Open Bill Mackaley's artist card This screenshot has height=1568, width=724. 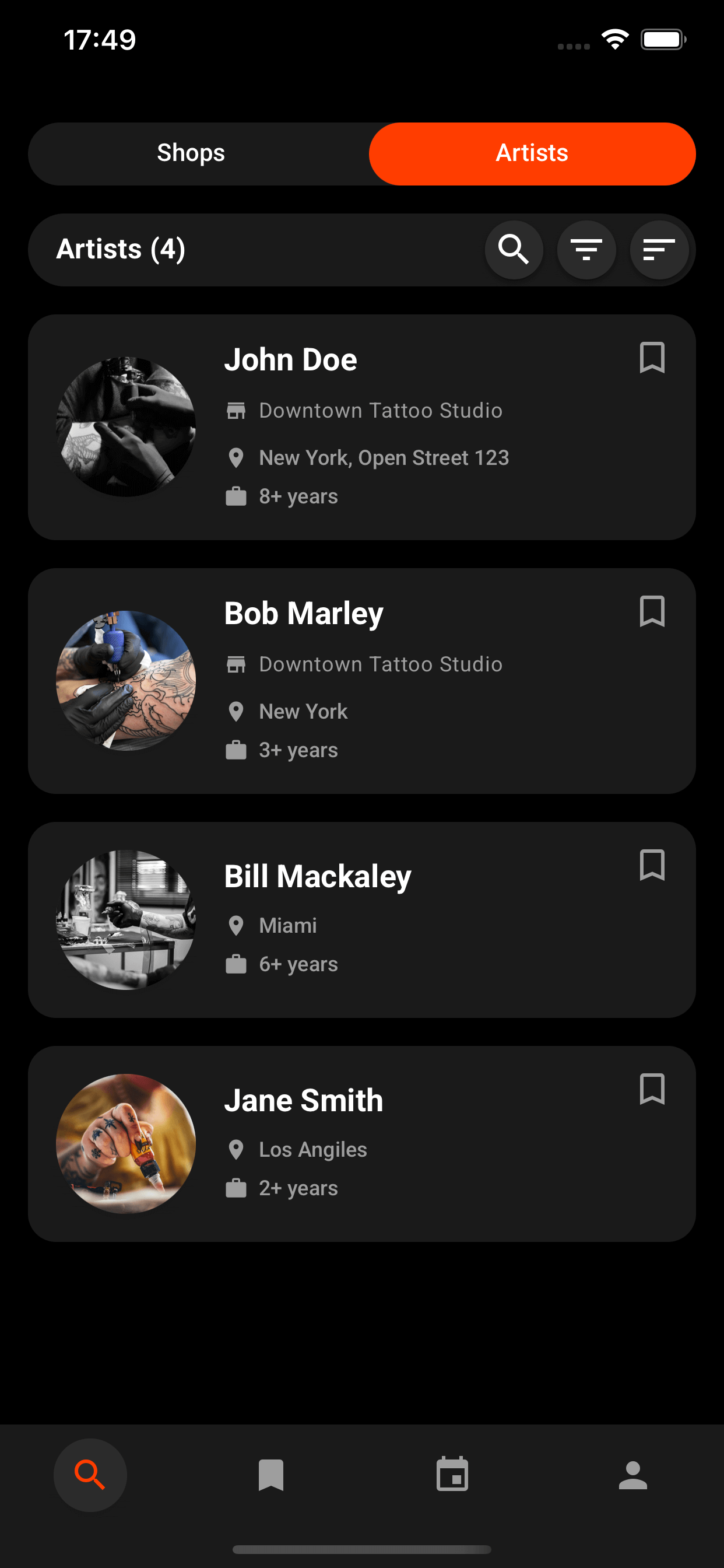(x=362, y=918)
